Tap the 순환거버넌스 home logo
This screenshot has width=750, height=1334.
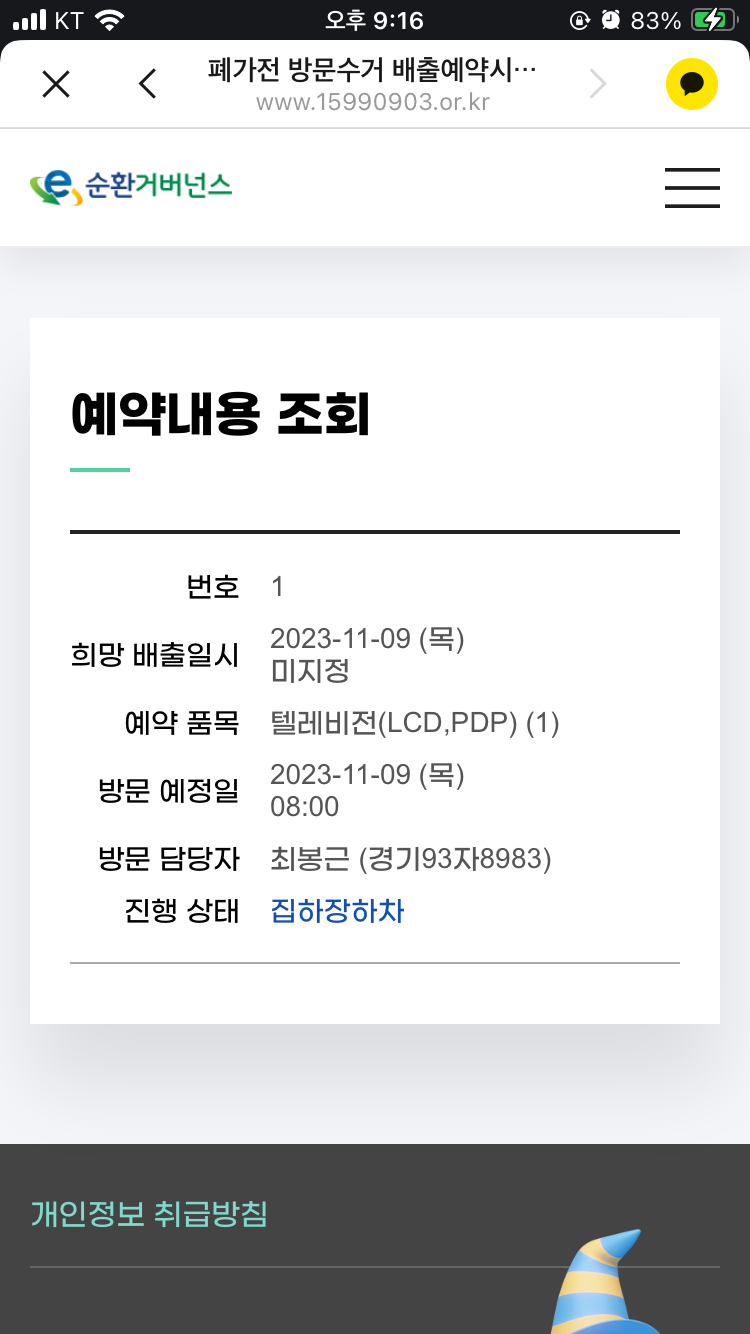pos(131,187)
